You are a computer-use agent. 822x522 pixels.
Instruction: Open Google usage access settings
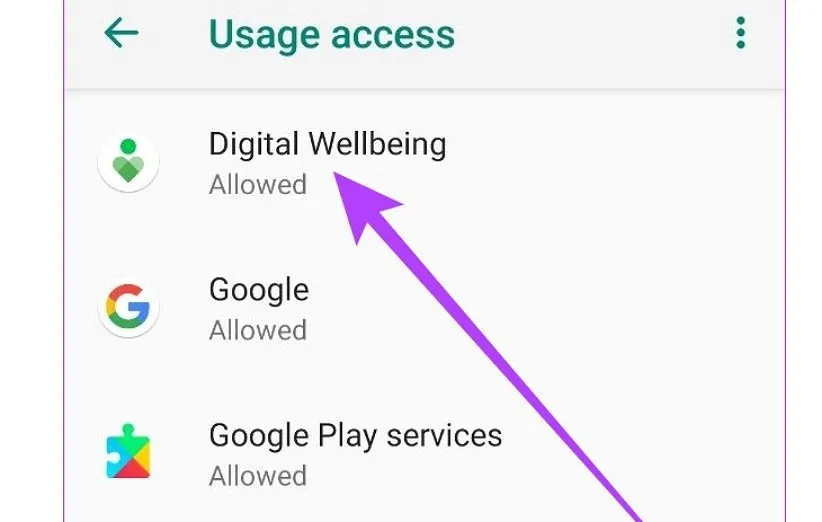[x=258, y=308]
